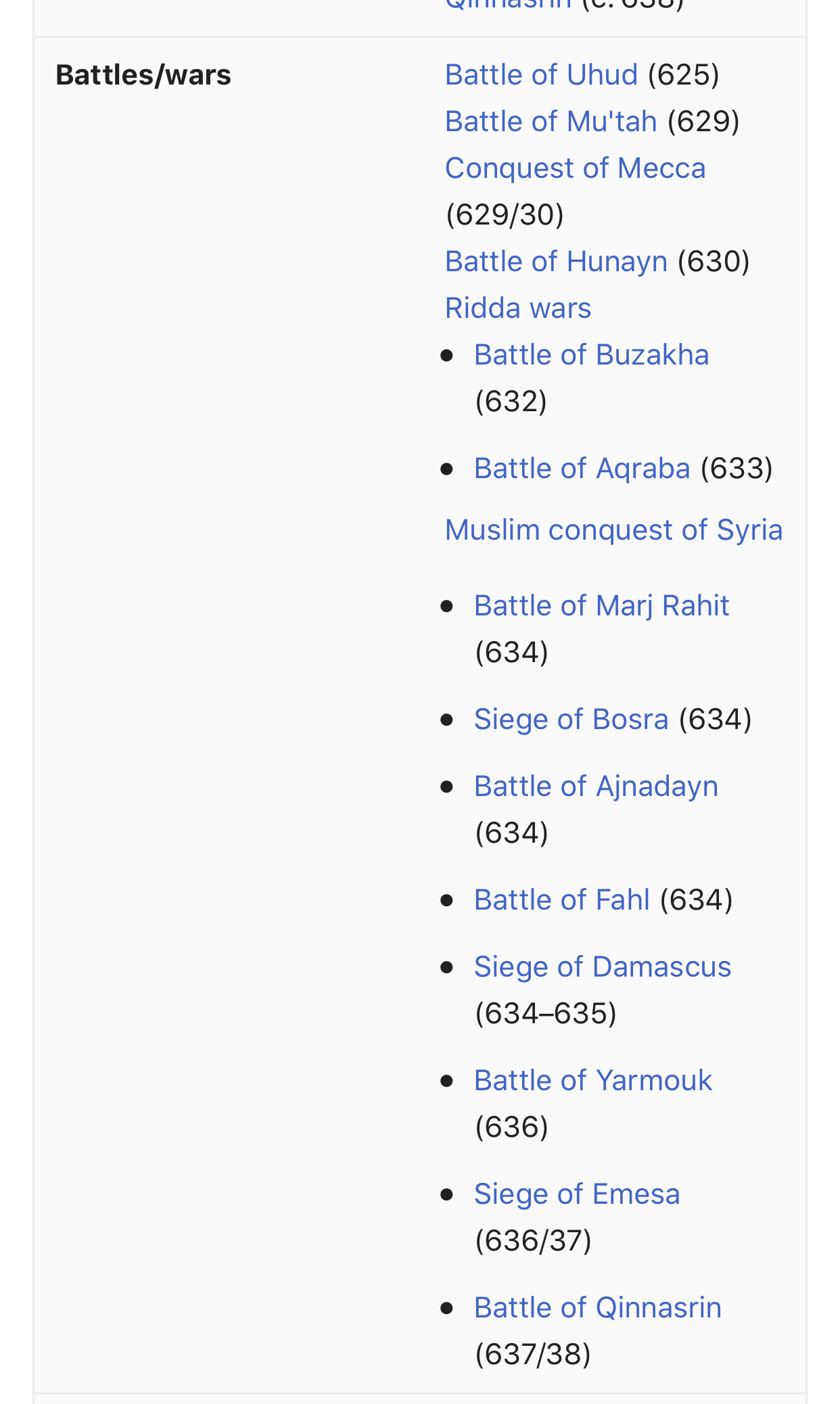Screen dimensions: 840x1404
Task: Open the Battle of Yarmouk link
Action: [x=593, y=1081]
